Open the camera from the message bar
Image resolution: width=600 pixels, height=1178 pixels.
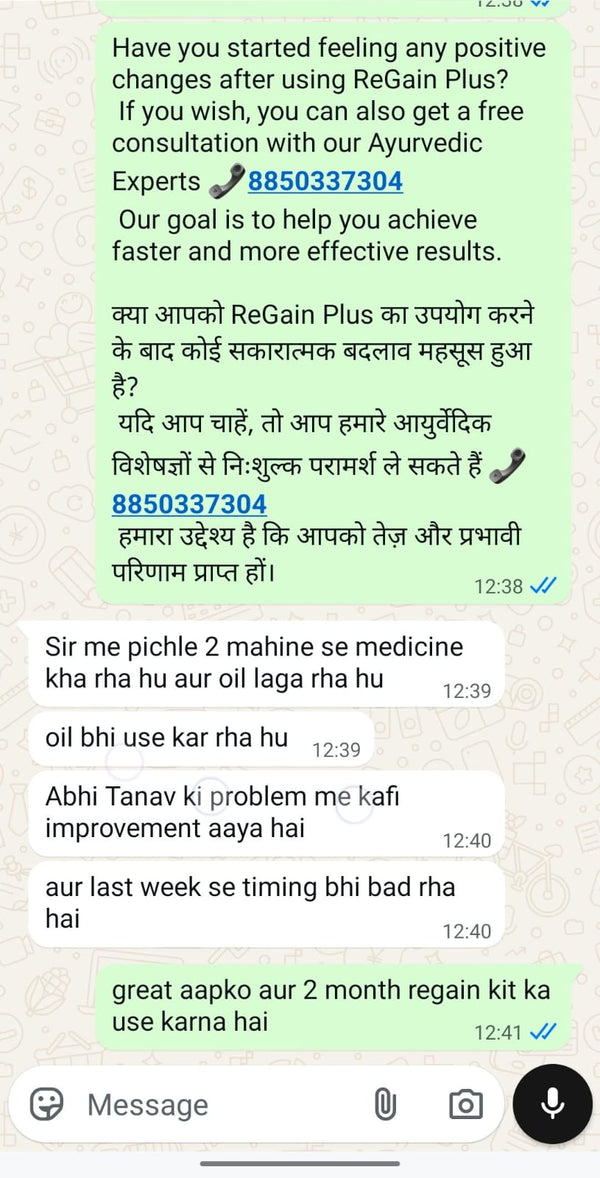tap(464, 1104)
